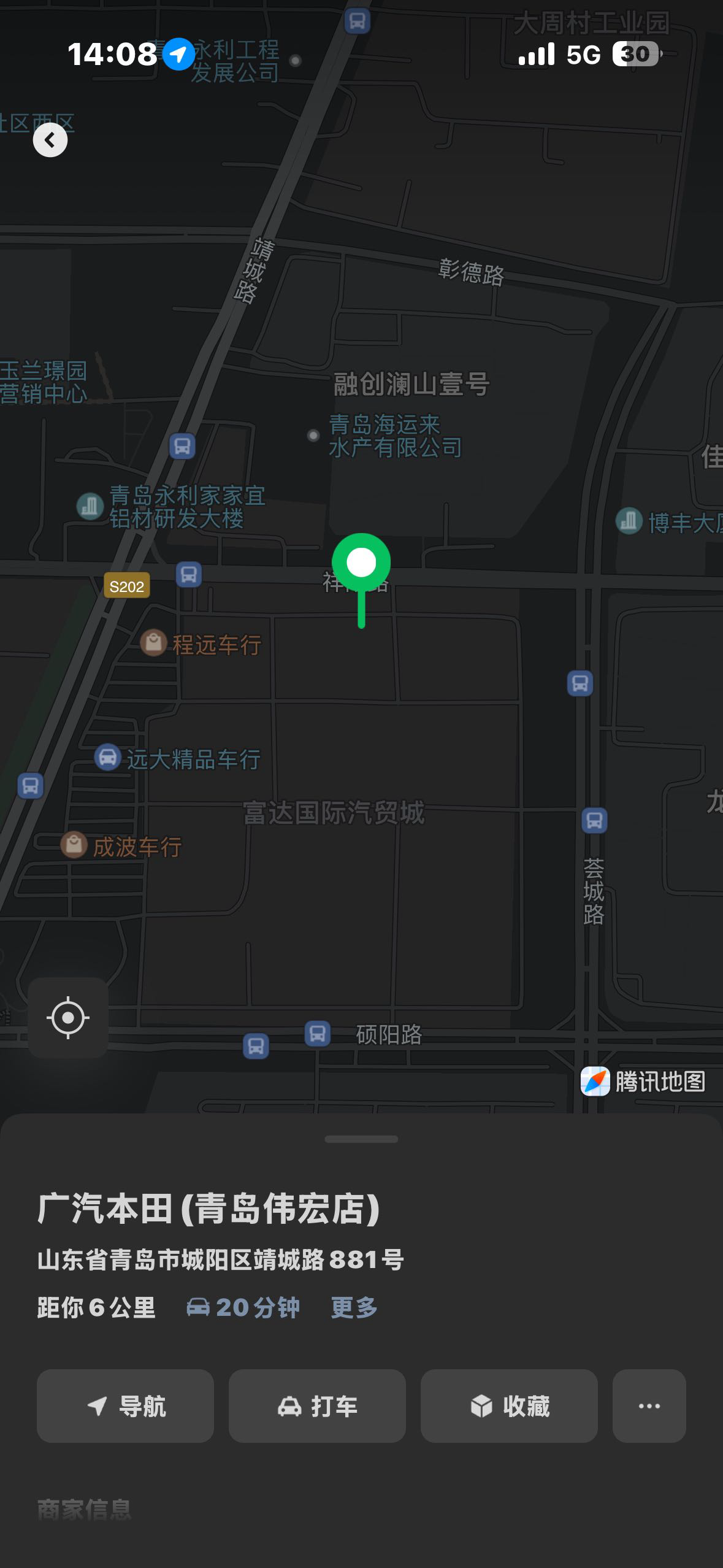
Task: Recenter map on my current location
Action: pos(68,1018)
